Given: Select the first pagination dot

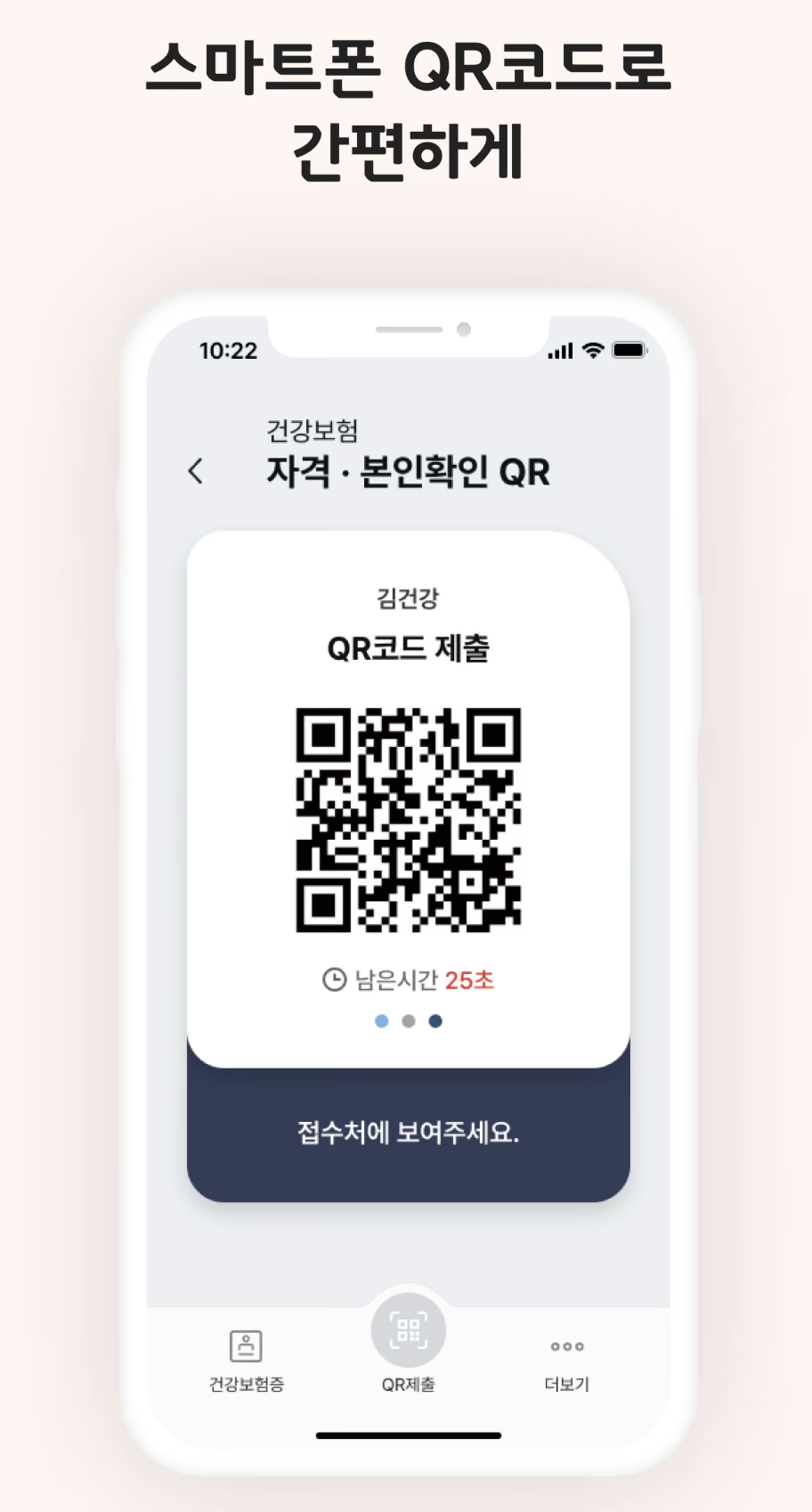Looking at the screenshot, I should (x=381, y=1021).
